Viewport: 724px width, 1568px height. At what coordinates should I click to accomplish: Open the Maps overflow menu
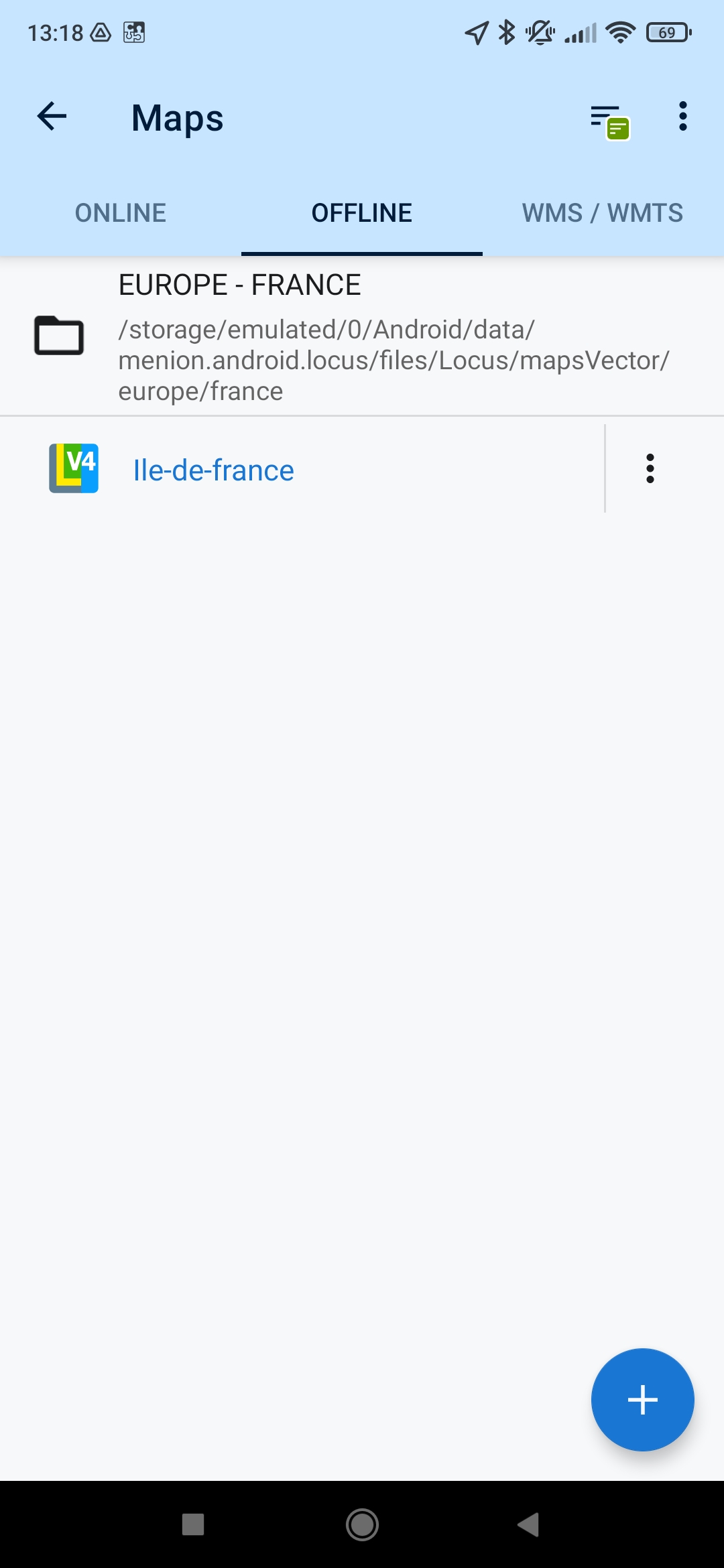point(682,117)
